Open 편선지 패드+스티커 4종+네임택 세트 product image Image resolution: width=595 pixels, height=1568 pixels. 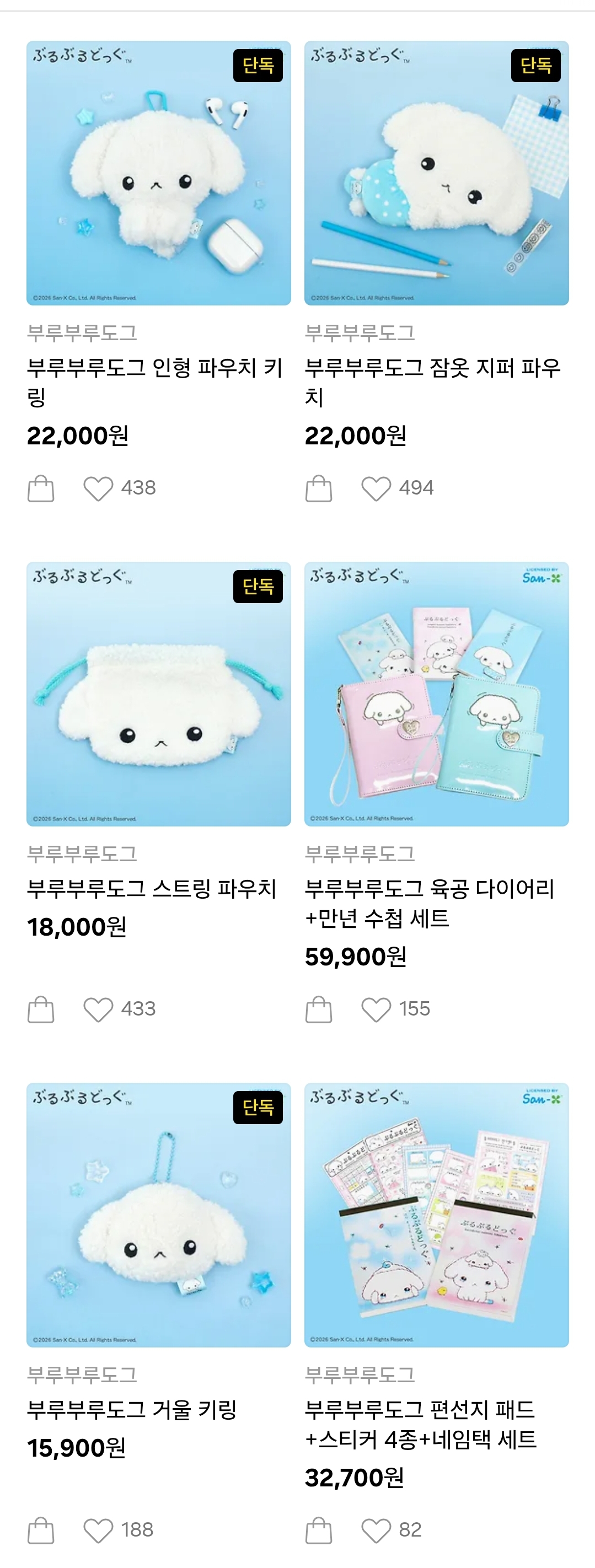pyautogui.click(x=436, y=1215)
